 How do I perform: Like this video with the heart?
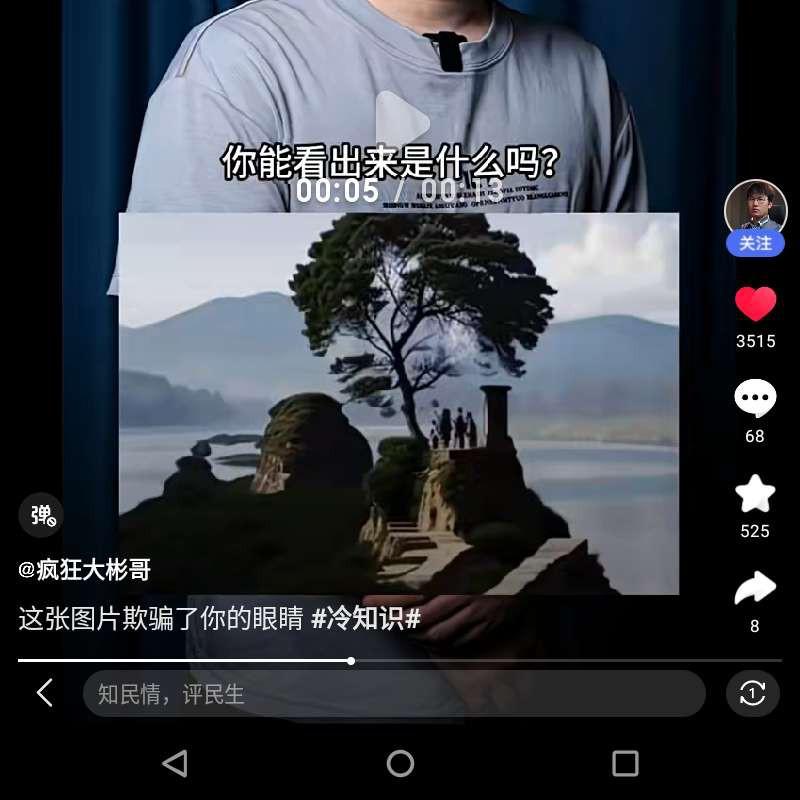tap(755, 305)
